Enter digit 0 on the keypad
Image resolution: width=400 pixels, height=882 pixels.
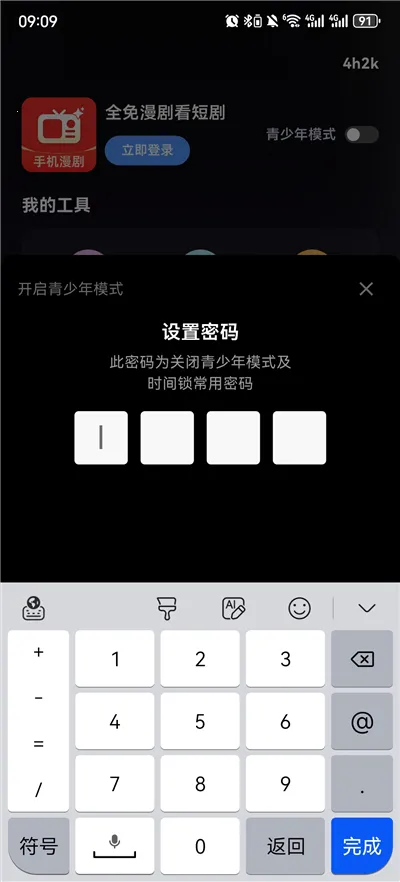(x=200, y=846)
